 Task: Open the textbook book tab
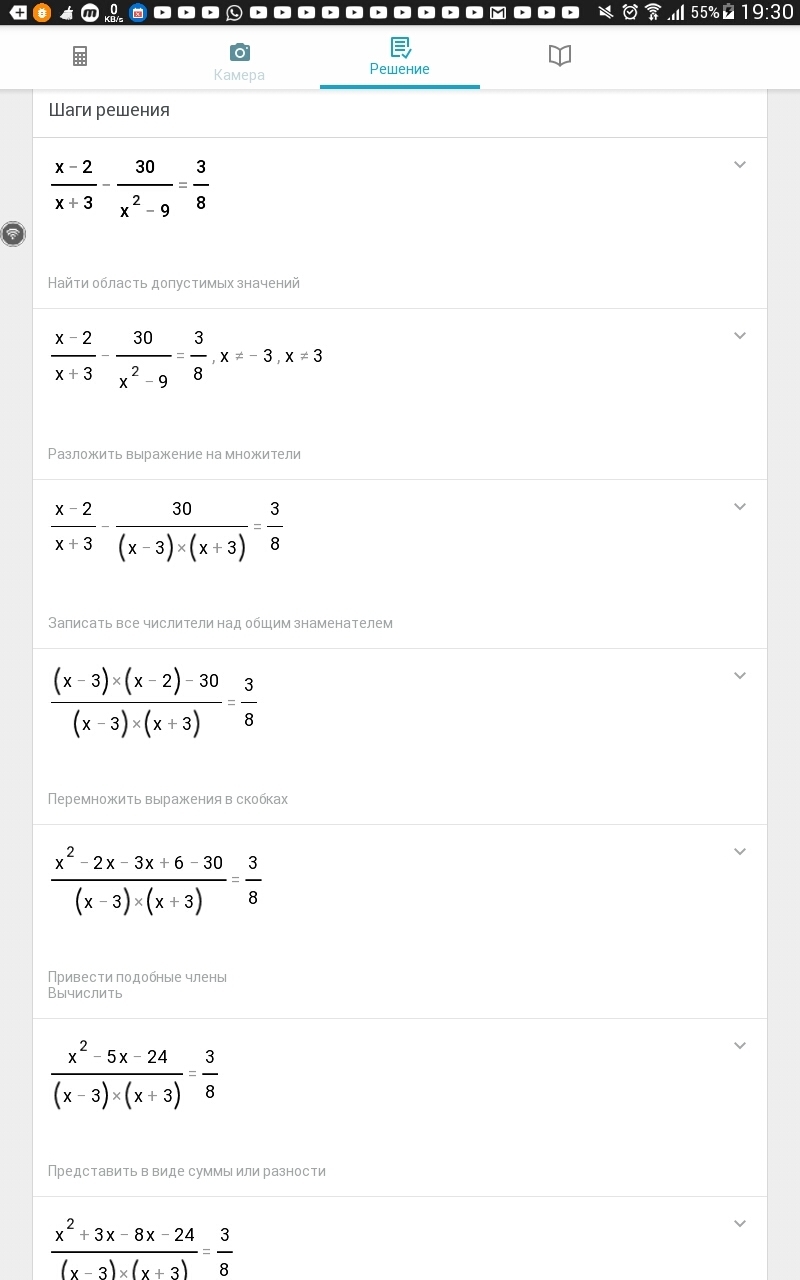(x=560, y=57)
